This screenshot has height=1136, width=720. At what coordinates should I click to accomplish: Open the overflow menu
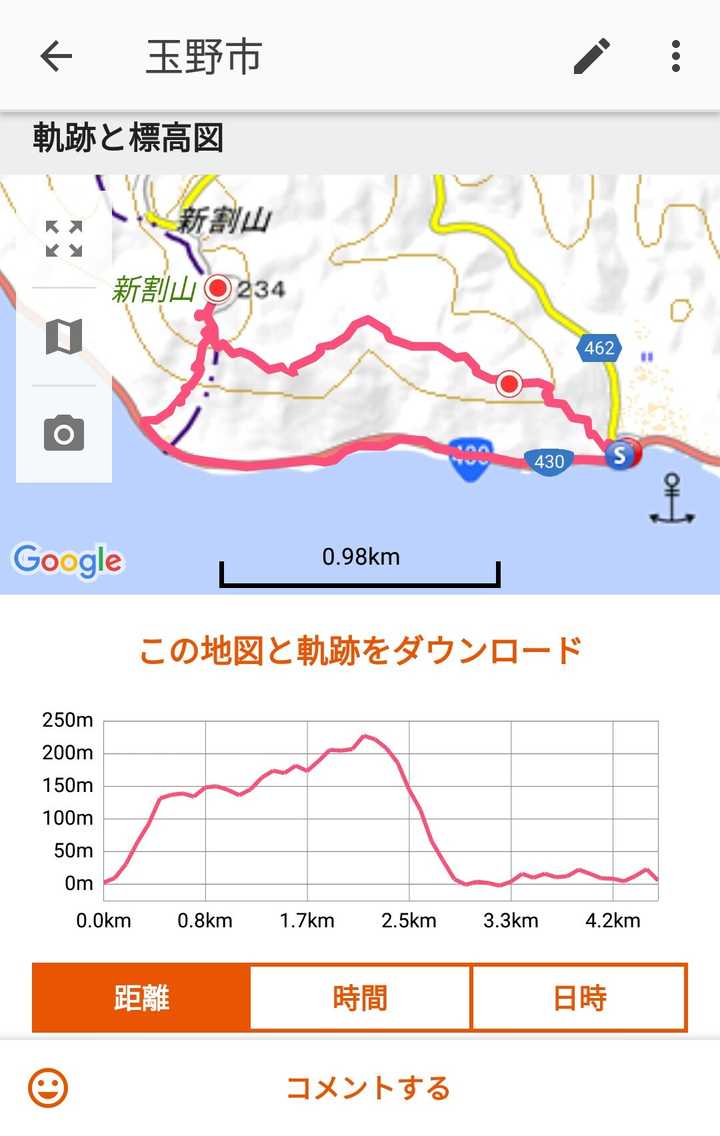coord(675,56)
